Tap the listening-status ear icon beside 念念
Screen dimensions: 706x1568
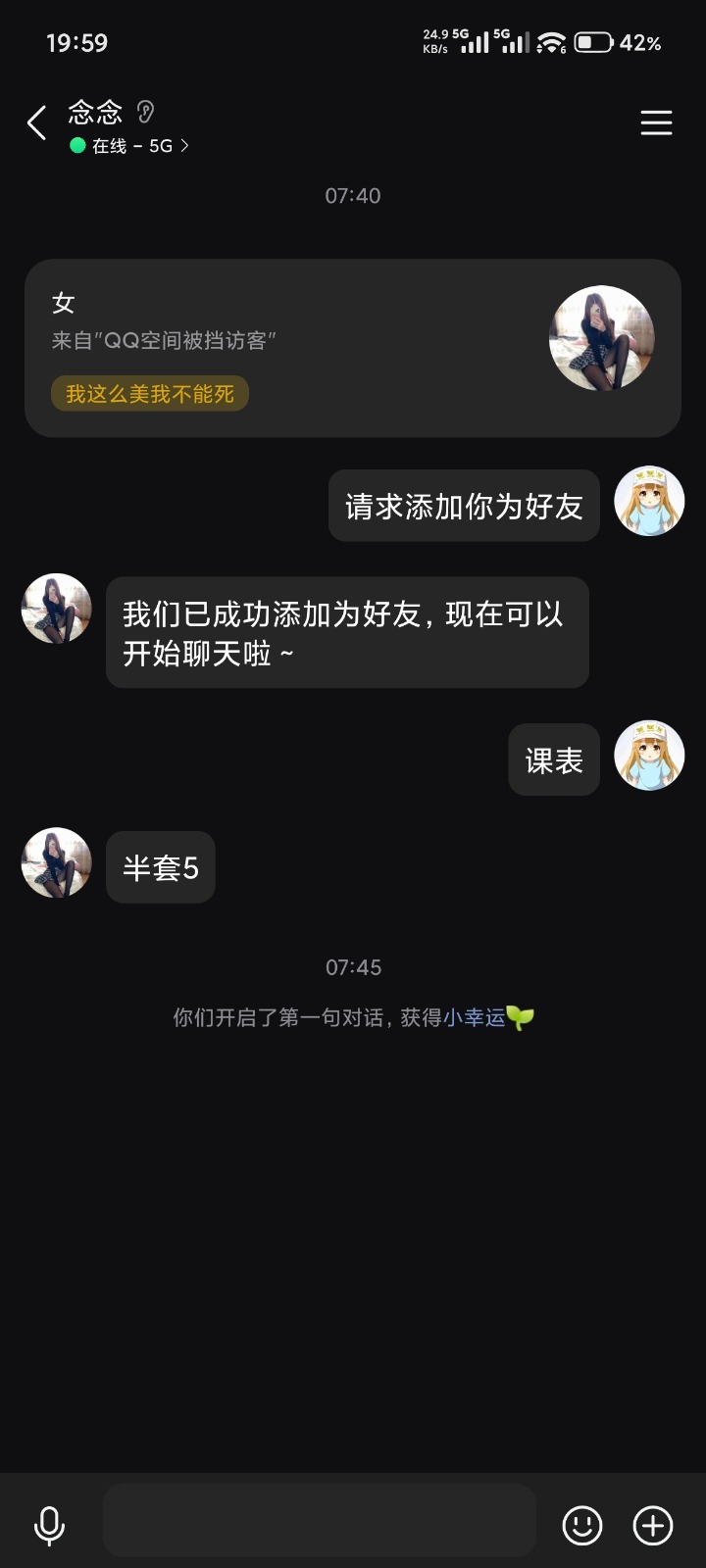(146, 113)
